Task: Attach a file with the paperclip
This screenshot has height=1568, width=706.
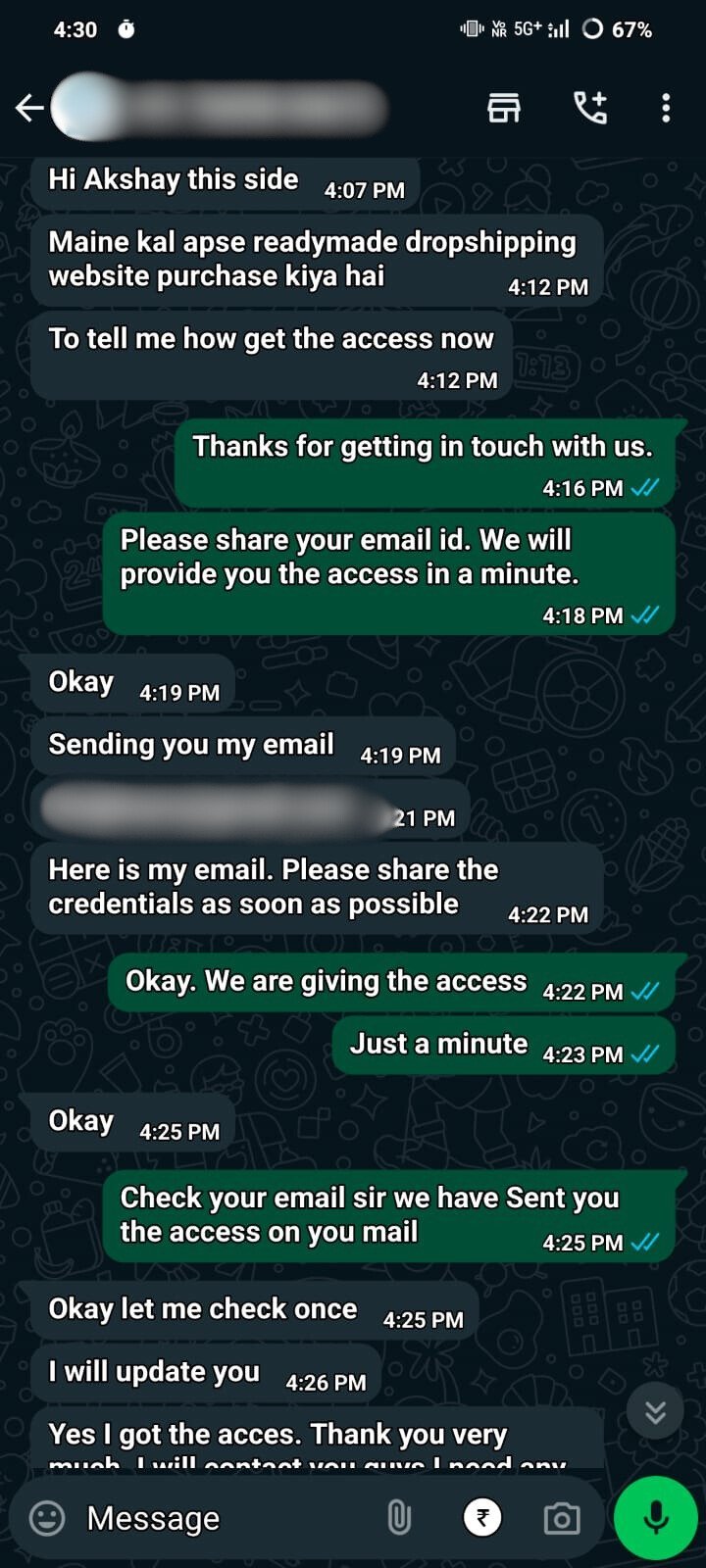Action: pos(399,1518)
